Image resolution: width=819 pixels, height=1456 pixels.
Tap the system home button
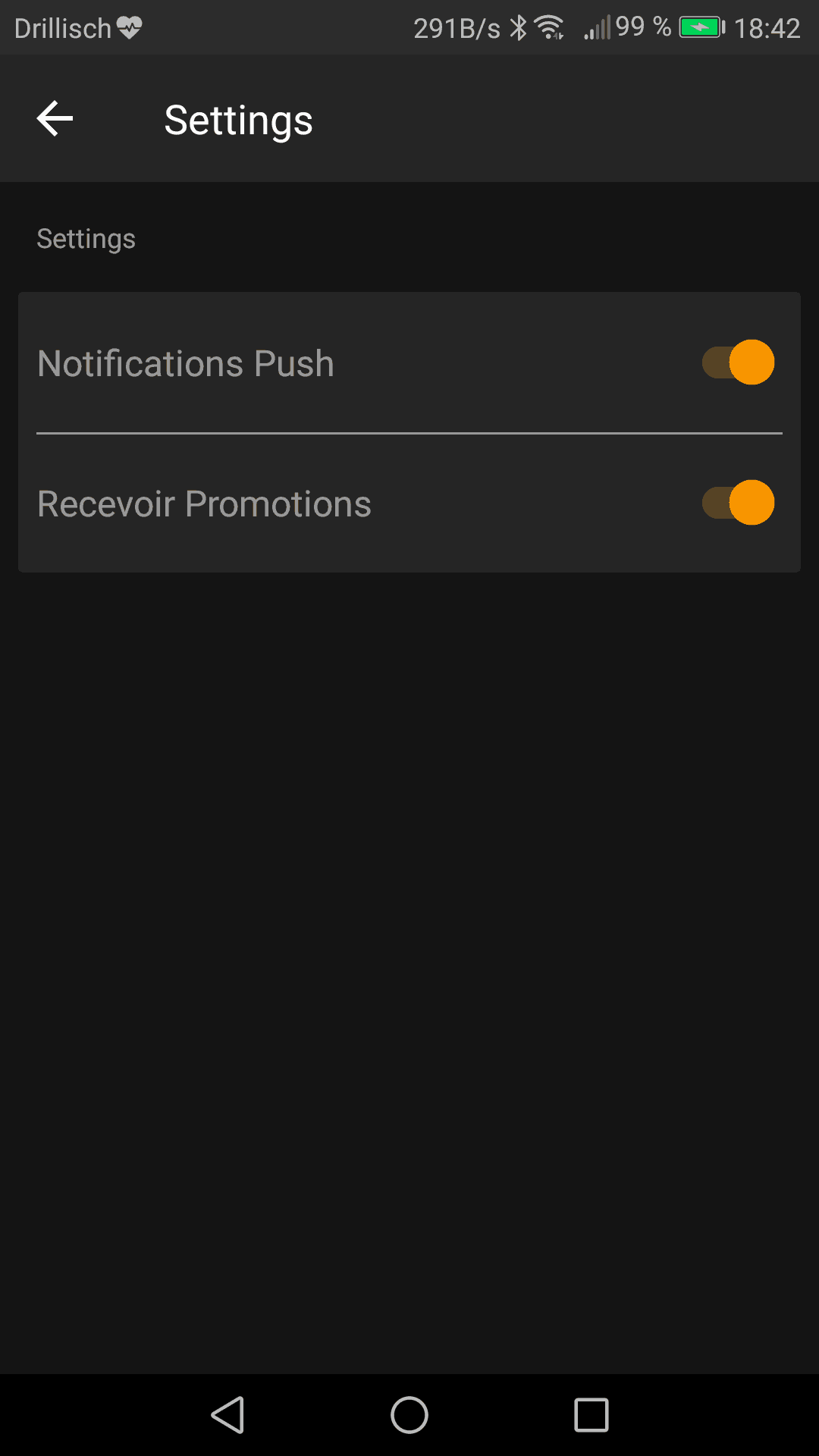click(409, 1415)
